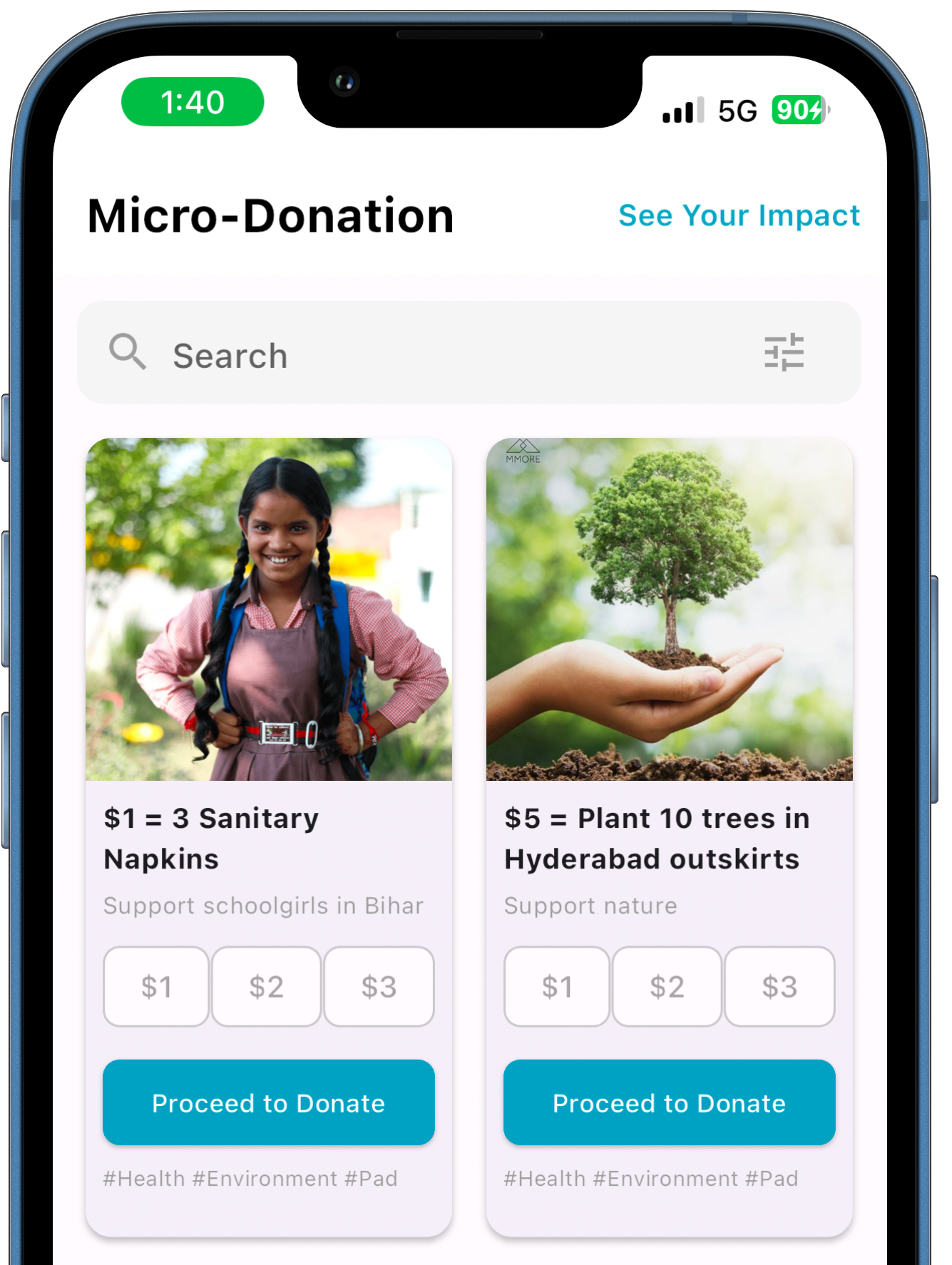Open the search filter options icon
This screenshot has height=1265, width=952.
tap(784, 352)
